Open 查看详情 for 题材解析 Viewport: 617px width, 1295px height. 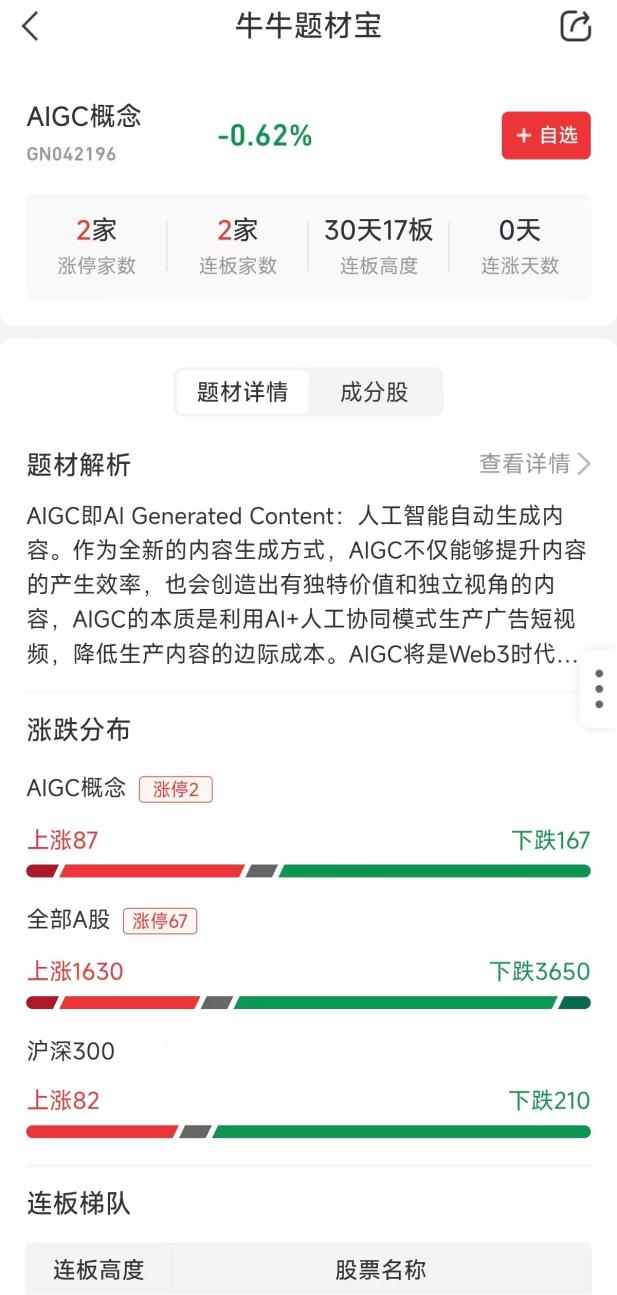pyautogui.click(x=535, y=464)
